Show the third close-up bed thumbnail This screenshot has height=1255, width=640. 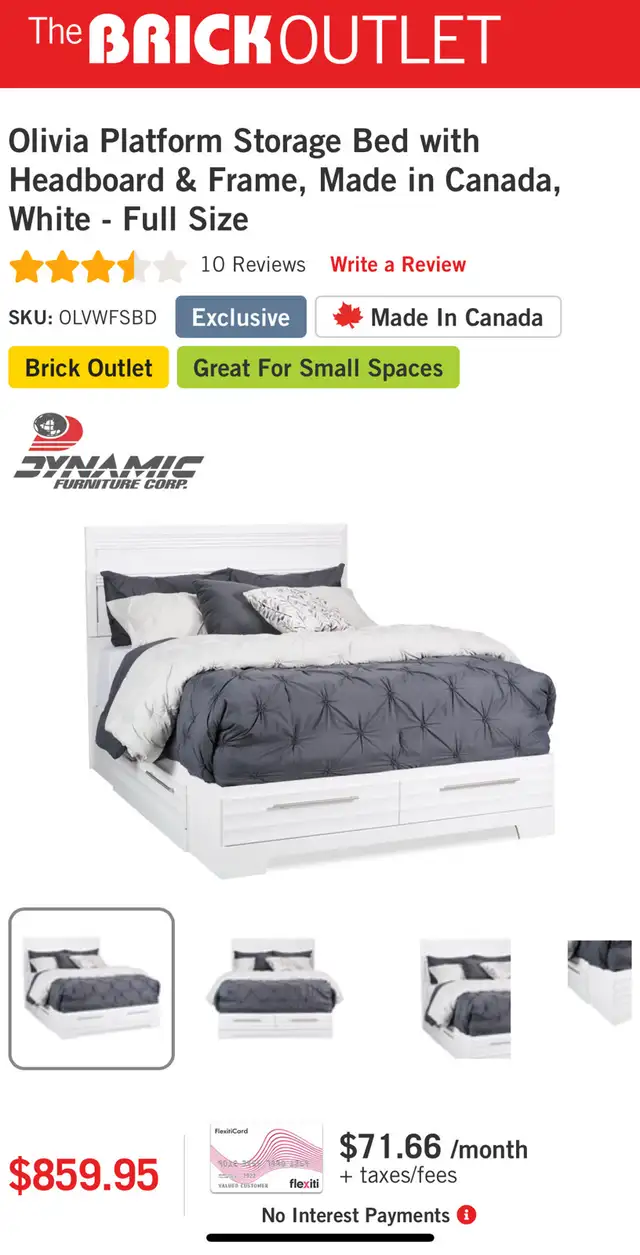[465, 998]
